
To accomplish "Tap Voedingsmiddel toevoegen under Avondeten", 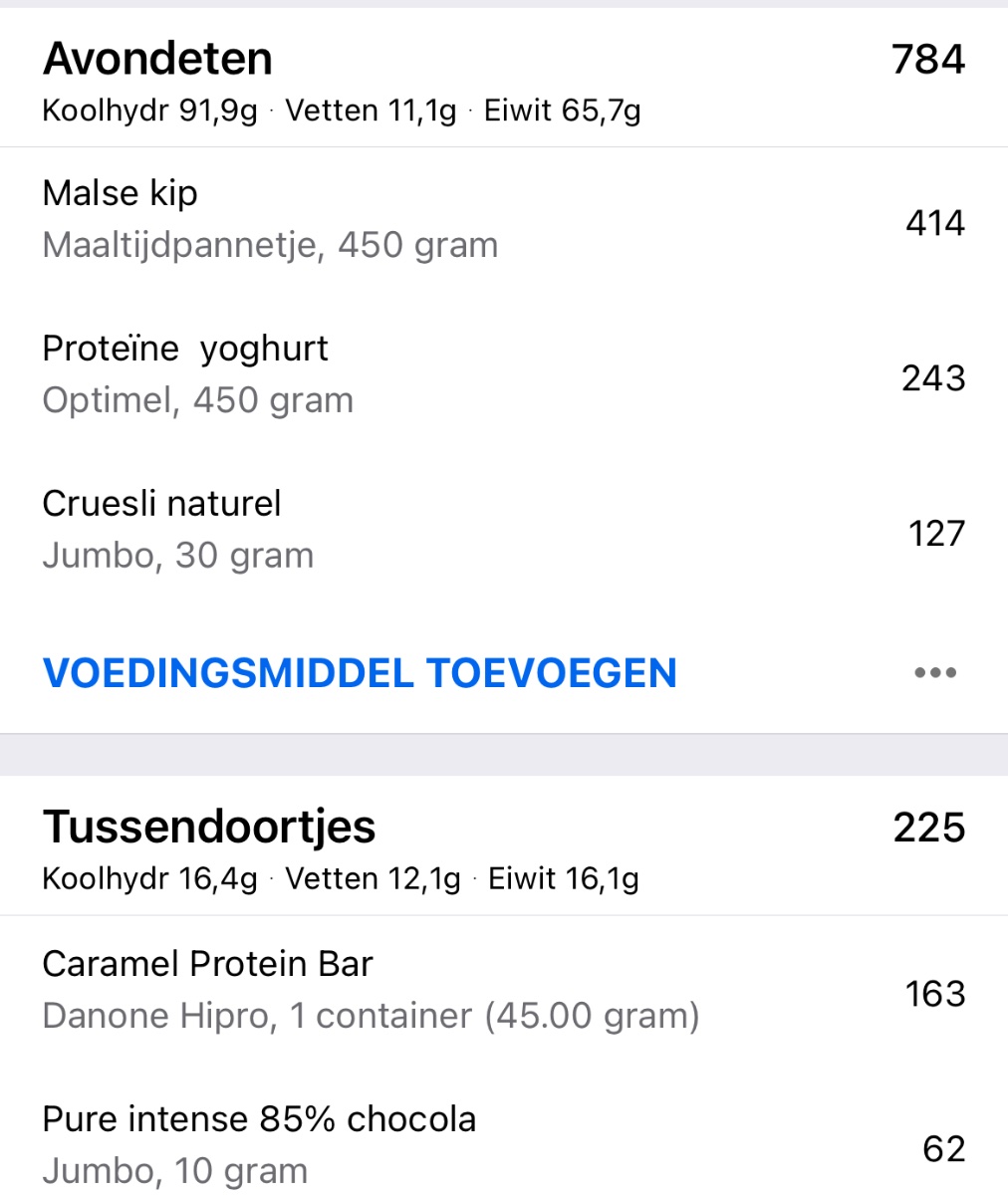I will (x=360, y=673).
